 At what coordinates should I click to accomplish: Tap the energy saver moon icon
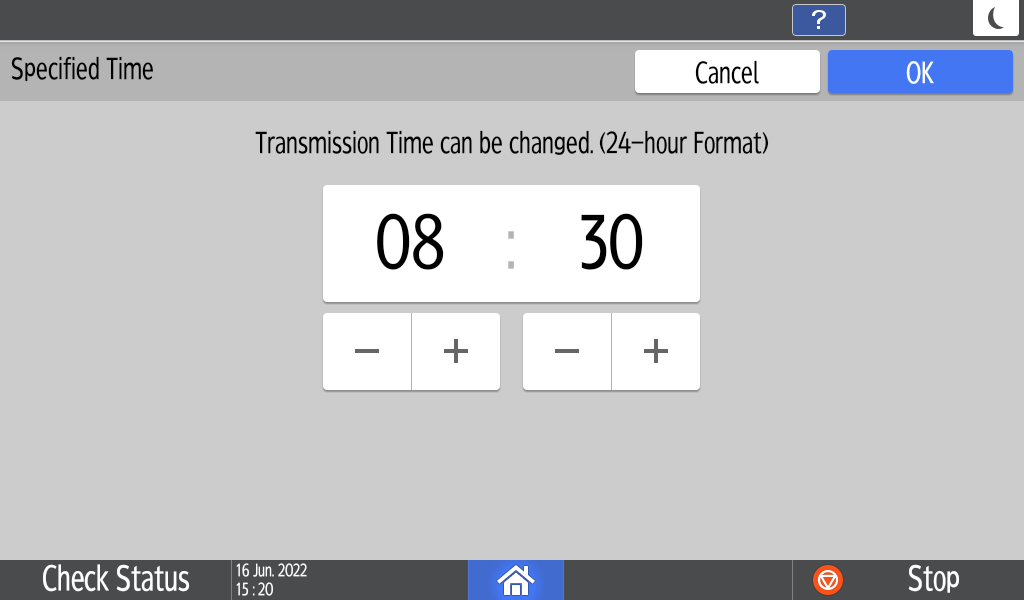(996, 18)
